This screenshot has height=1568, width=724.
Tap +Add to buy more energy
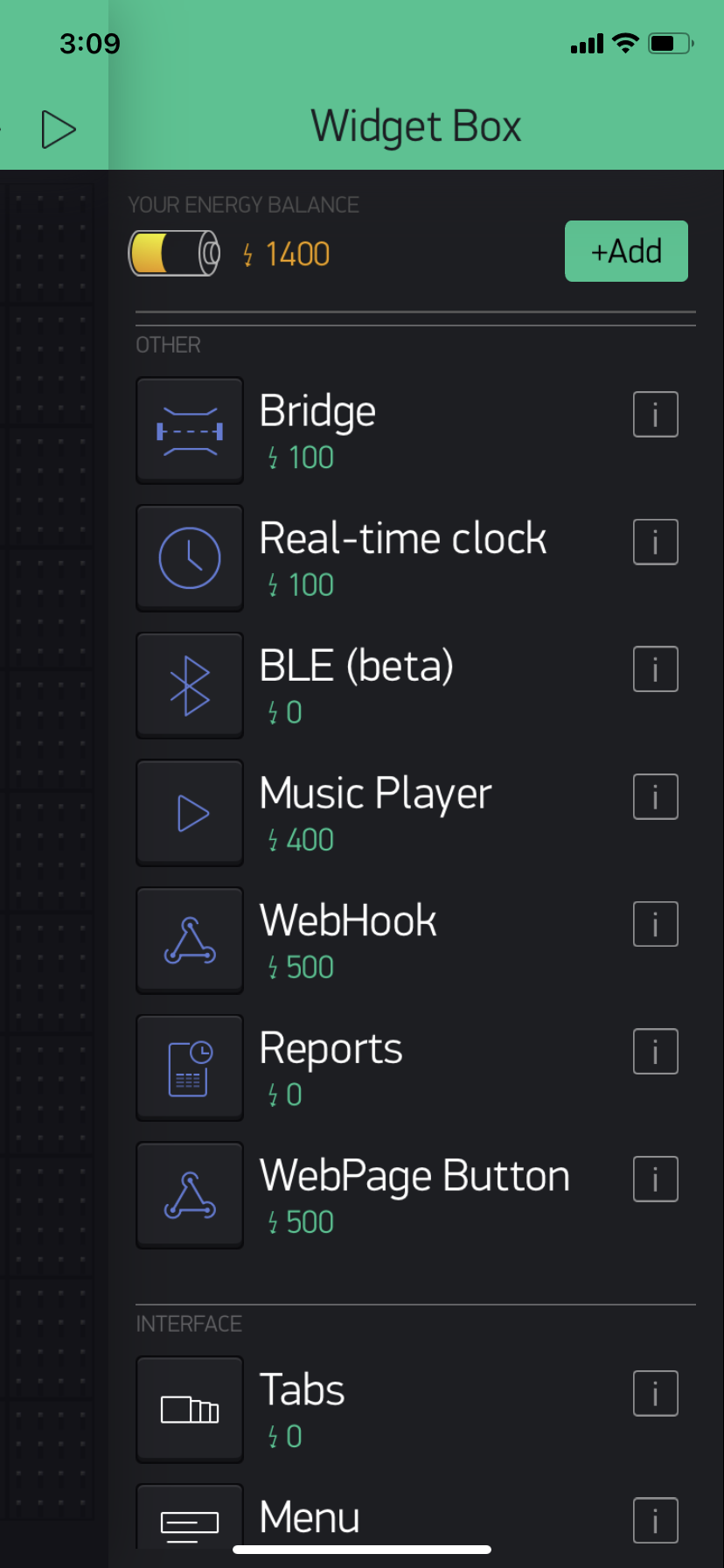[x=626, y=251]
